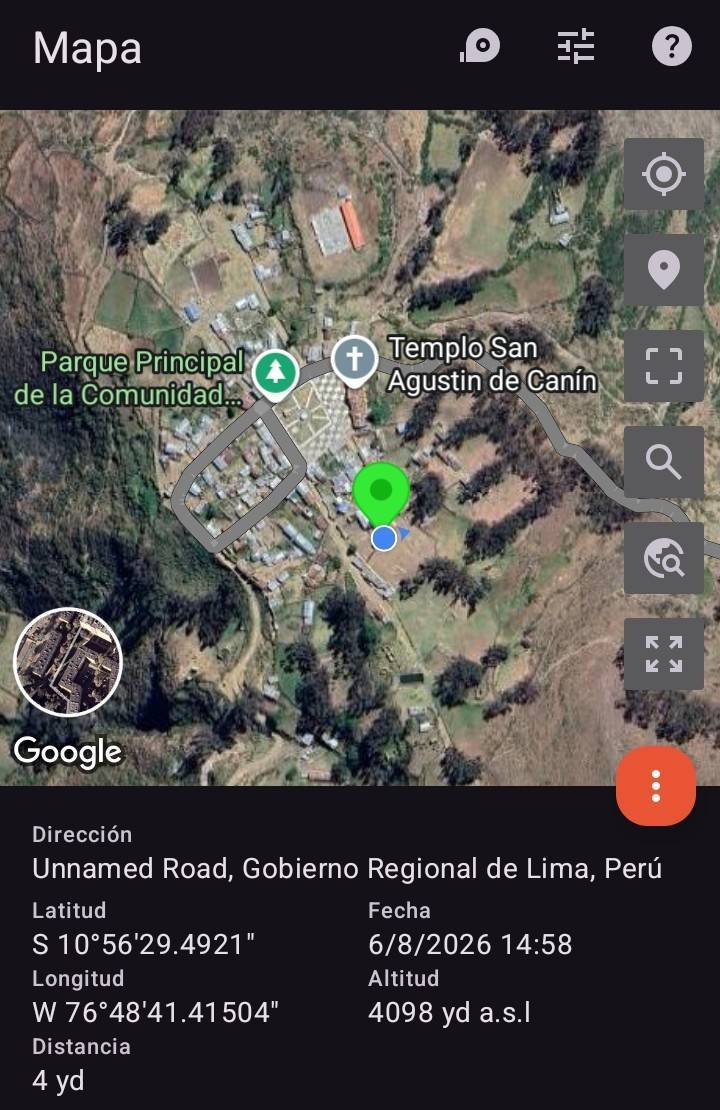Tap the 360 camera icon in app bar
720x1110 pixels.
480,47
